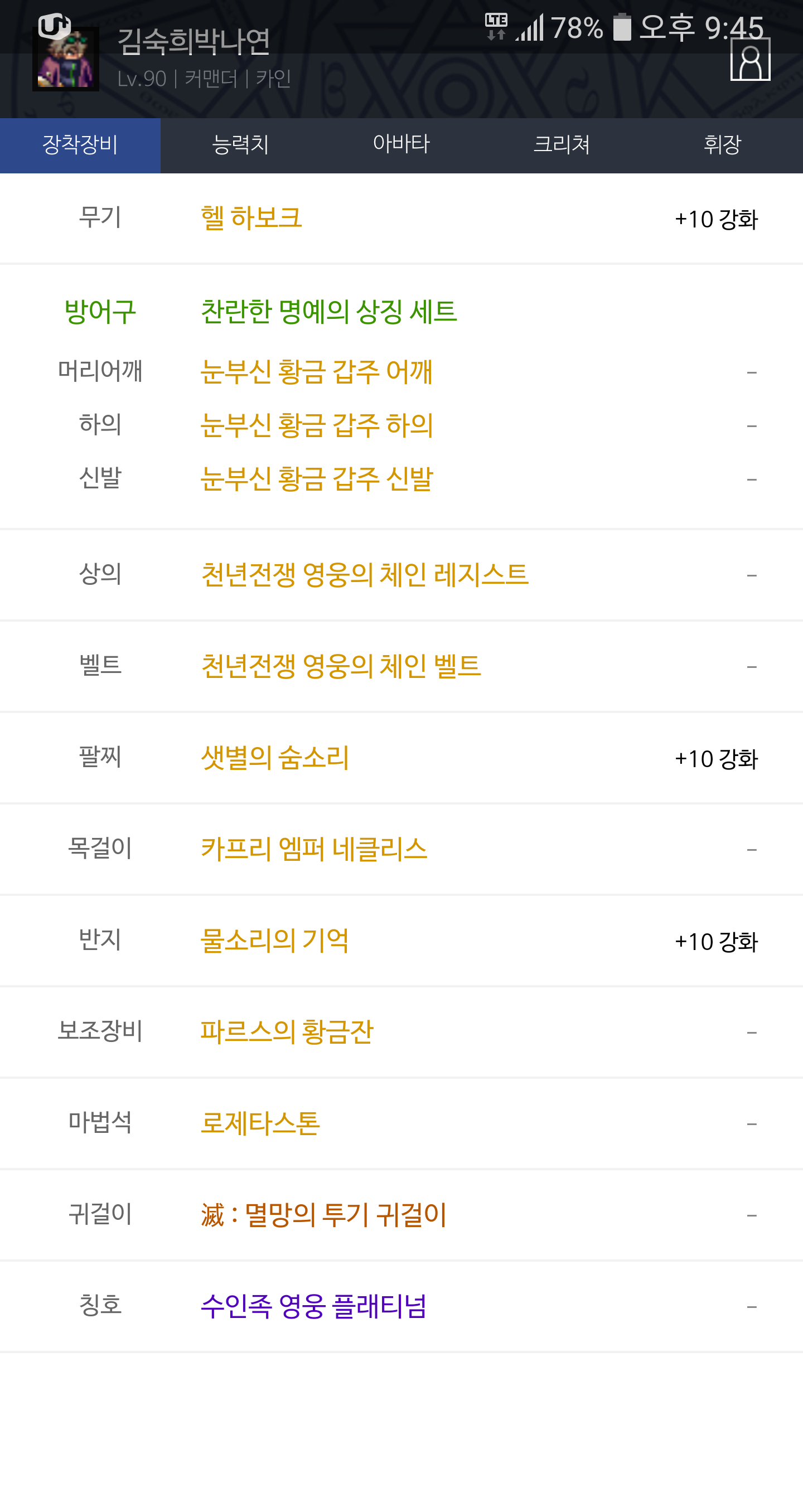
Task: View 파르스의 황금잔 item details
Action: pyautogui.click(x=287, y=1031)
